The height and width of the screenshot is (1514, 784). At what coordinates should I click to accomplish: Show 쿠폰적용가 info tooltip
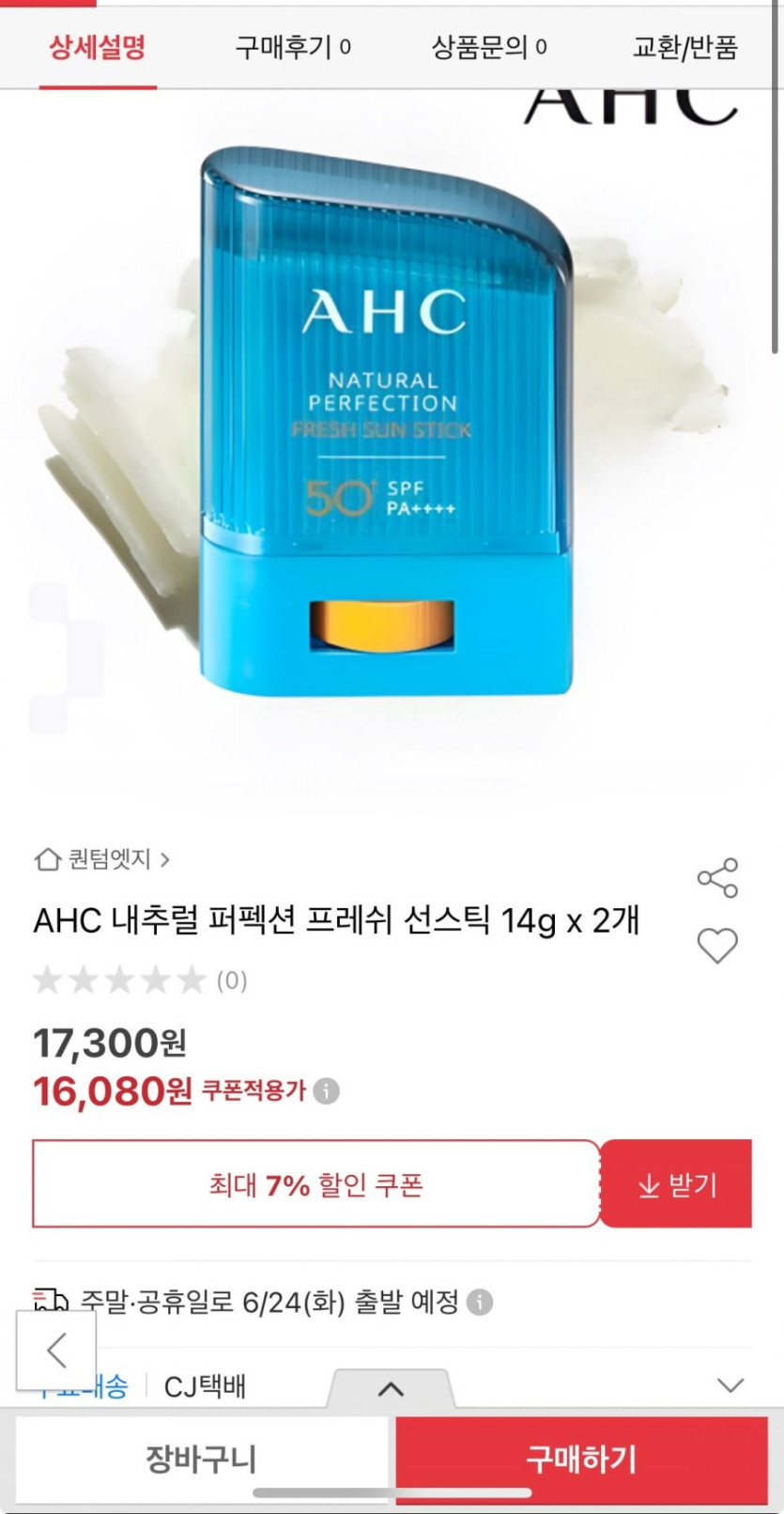coord(326,1091)
